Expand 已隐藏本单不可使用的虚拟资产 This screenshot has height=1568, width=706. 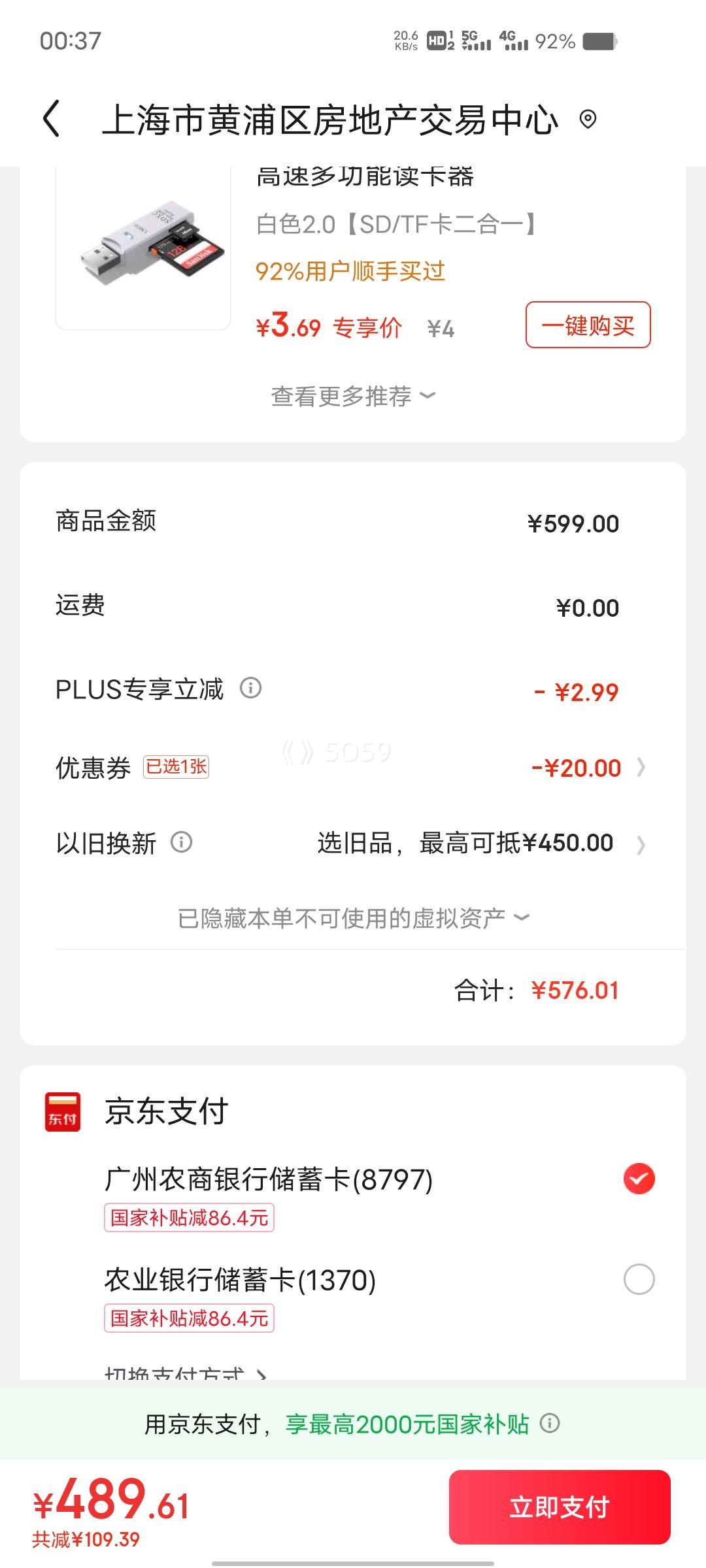(353, 918)
